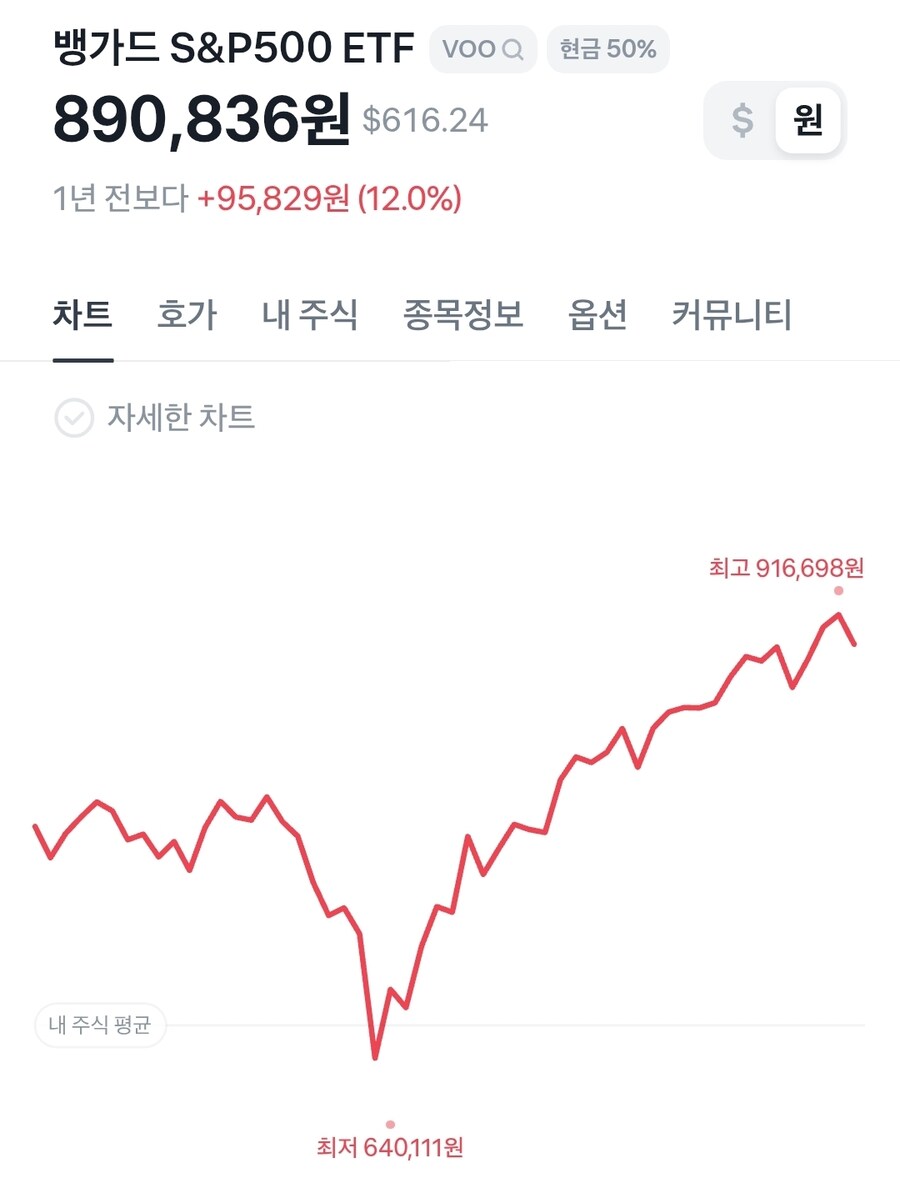Open stock search via the VOO magnifier icon
Screen dimensions: 900x1183
coord(513,47)
